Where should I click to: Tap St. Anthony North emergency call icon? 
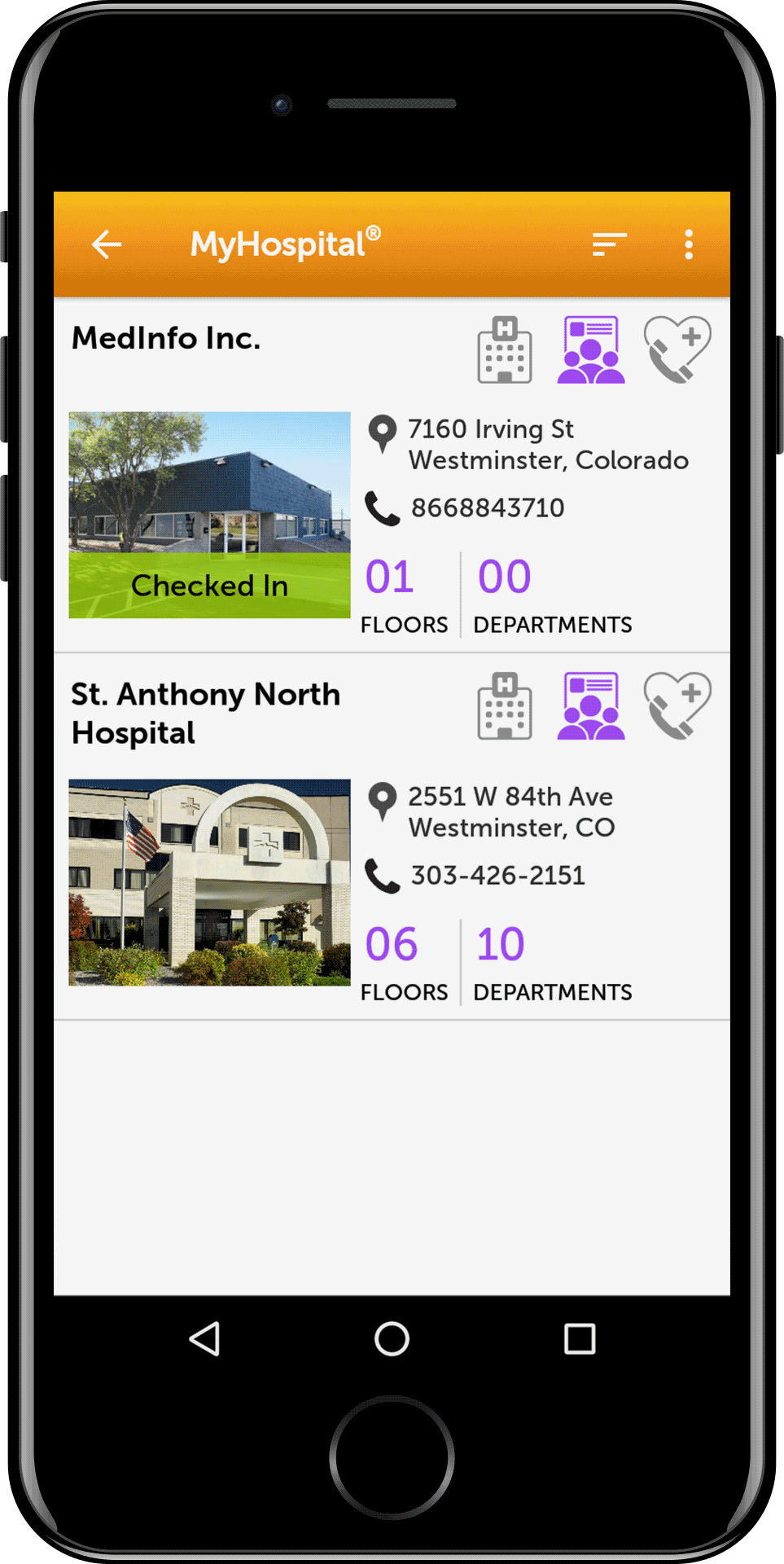coord(677,706)
